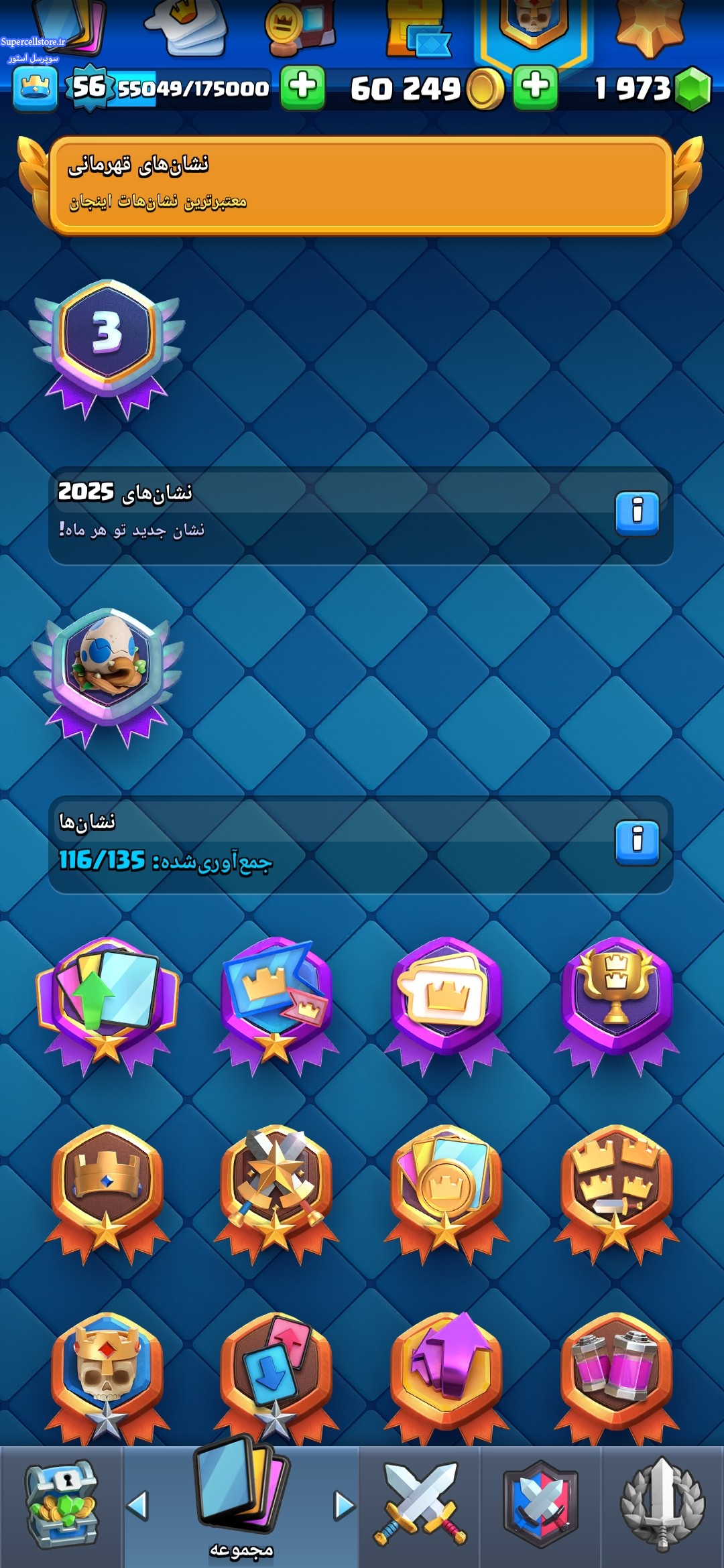Go to previous collection page with left arrow

tap(137, 1506)
